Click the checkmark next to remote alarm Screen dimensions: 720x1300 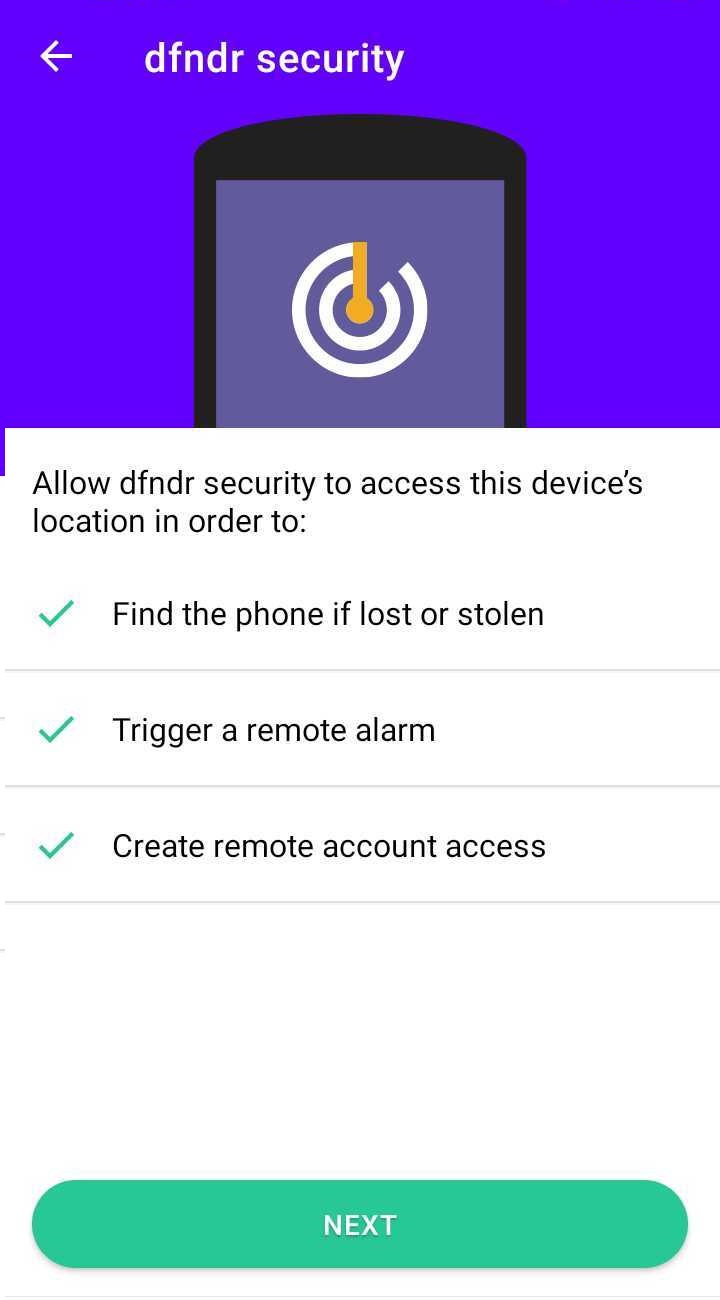click(55, 729)
